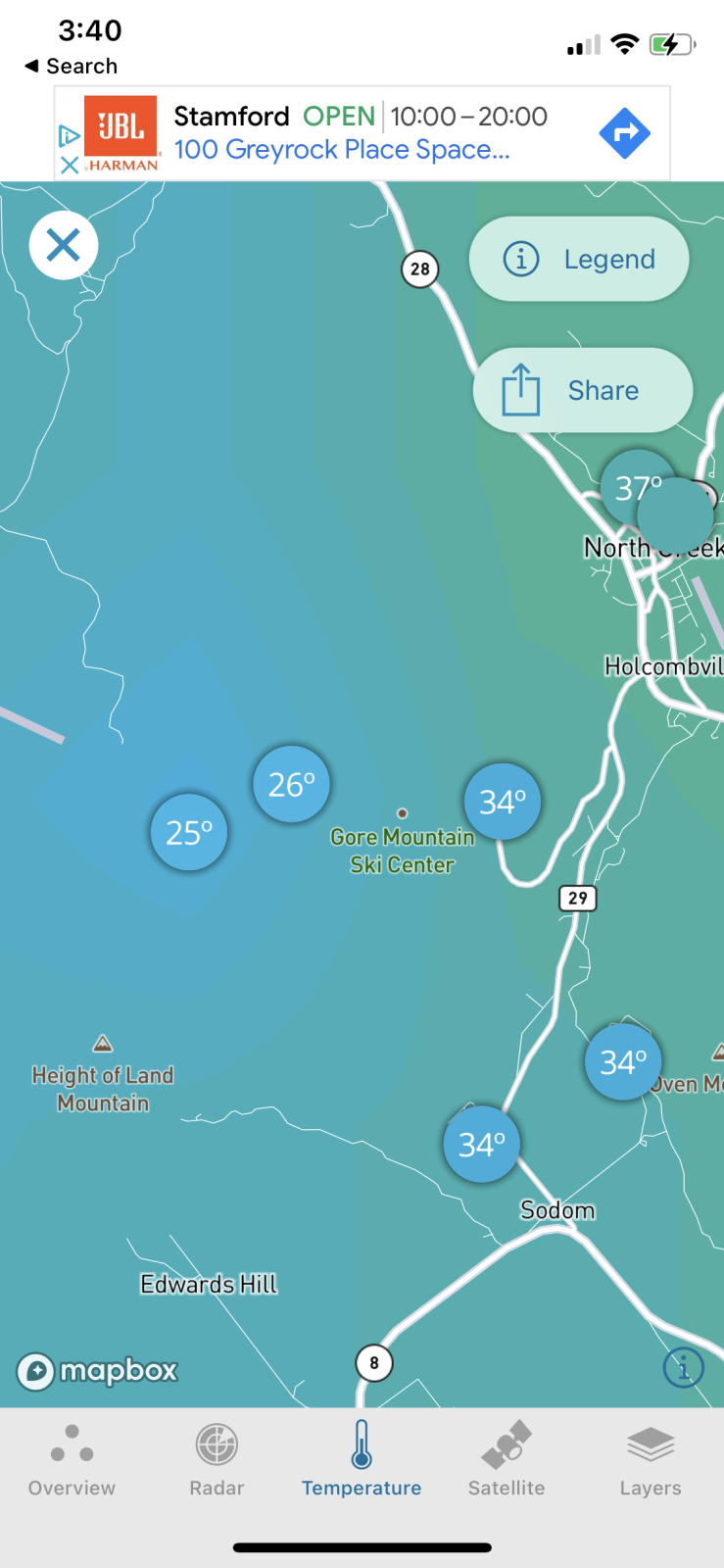Viewport: 724px width, 1568px height.
Task: Open the Layers tab
Action: [651, 1460]
